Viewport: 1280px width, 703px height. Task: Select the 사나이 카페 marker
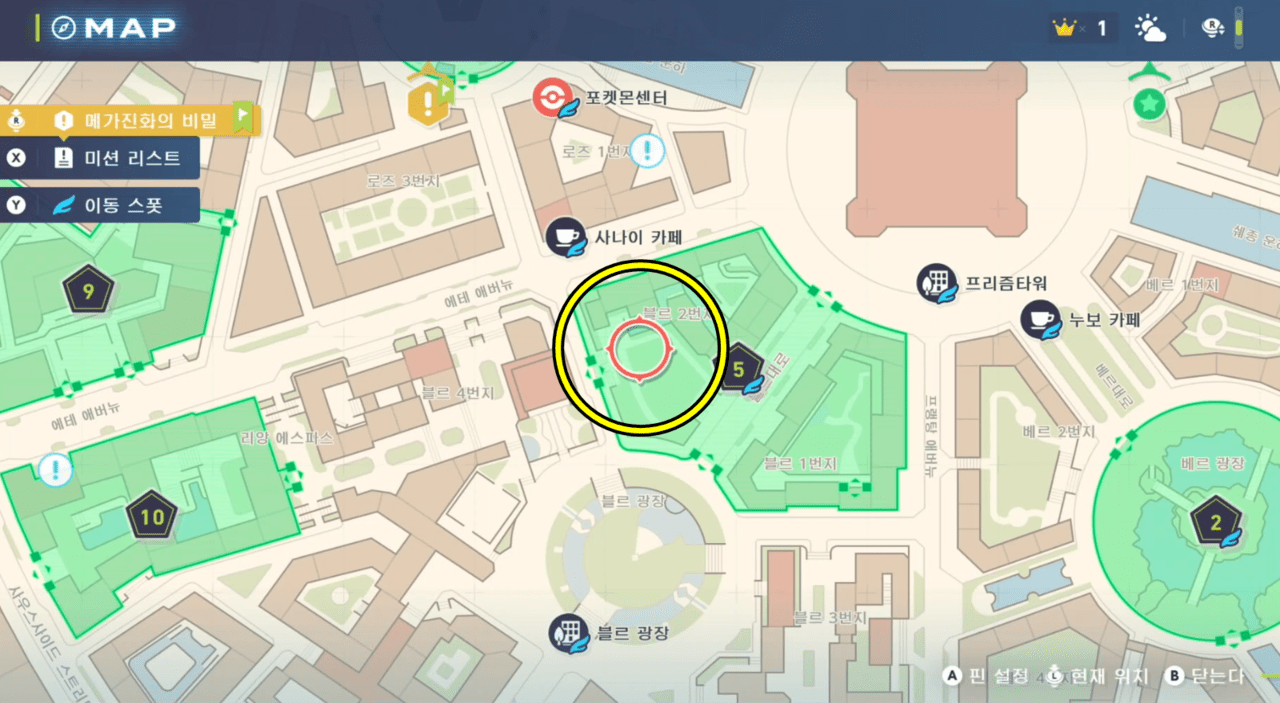click(567, 238)
